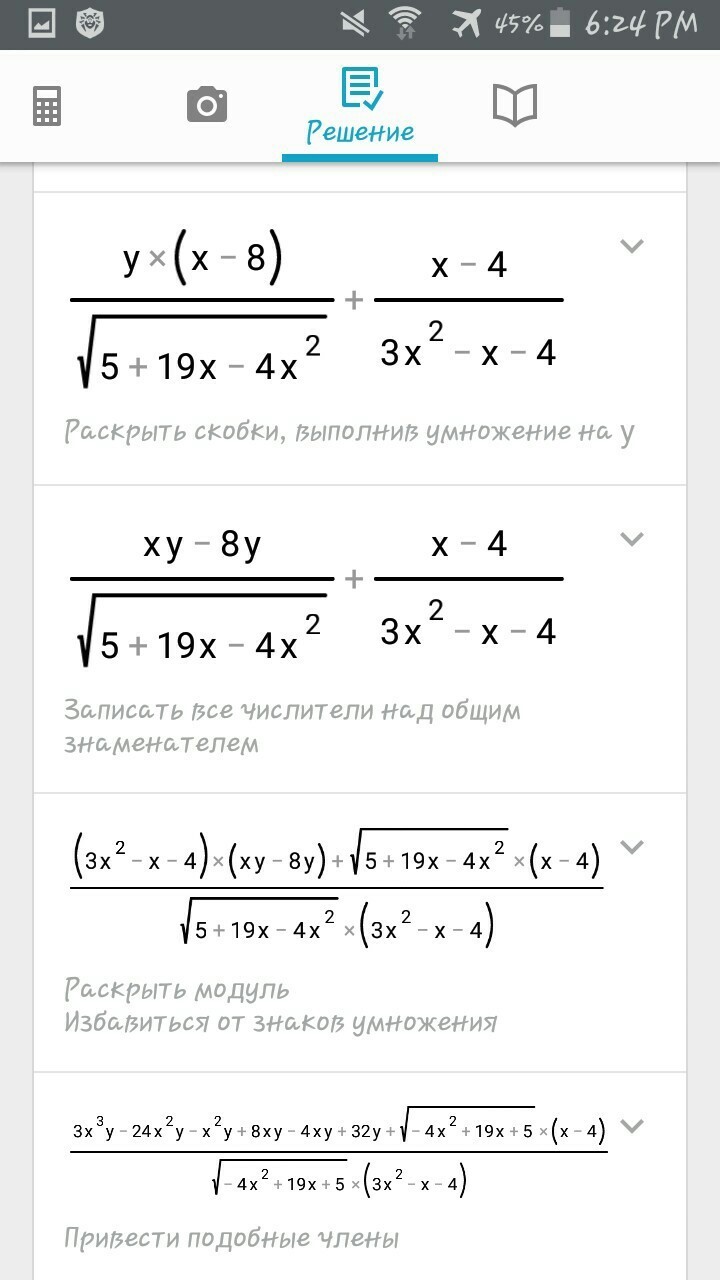Expand the step 'Привести подобные члены'
This screenshot has height=1280, width=720.
tap(631, 1125)
